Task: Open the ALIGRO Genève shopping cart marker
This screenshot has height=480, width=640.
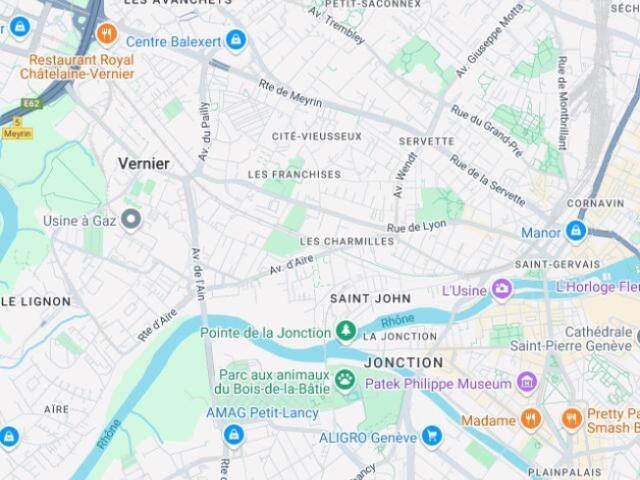Action: (432, 436)
